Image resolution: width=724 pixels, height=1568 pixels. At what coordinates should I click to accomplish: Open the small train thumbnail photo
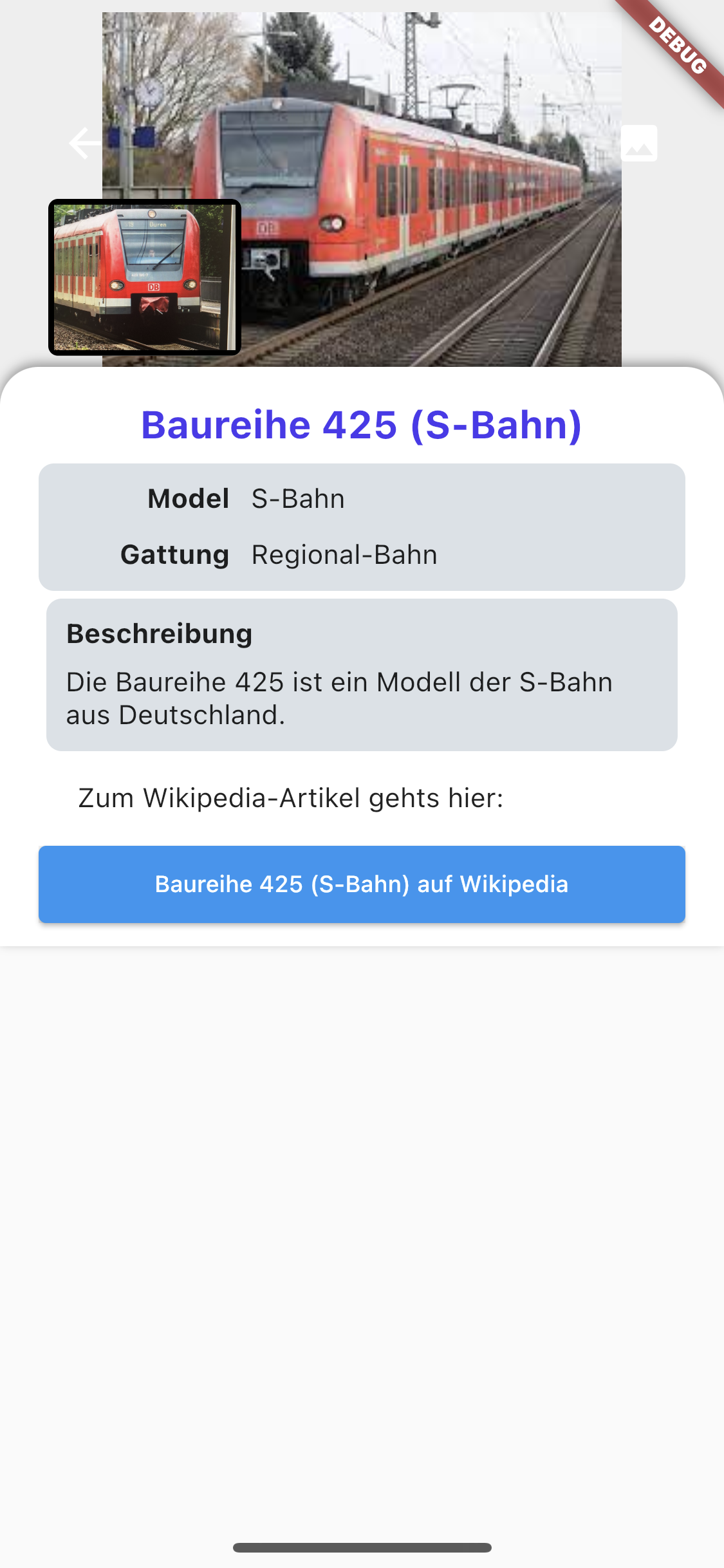coord(145,277)
